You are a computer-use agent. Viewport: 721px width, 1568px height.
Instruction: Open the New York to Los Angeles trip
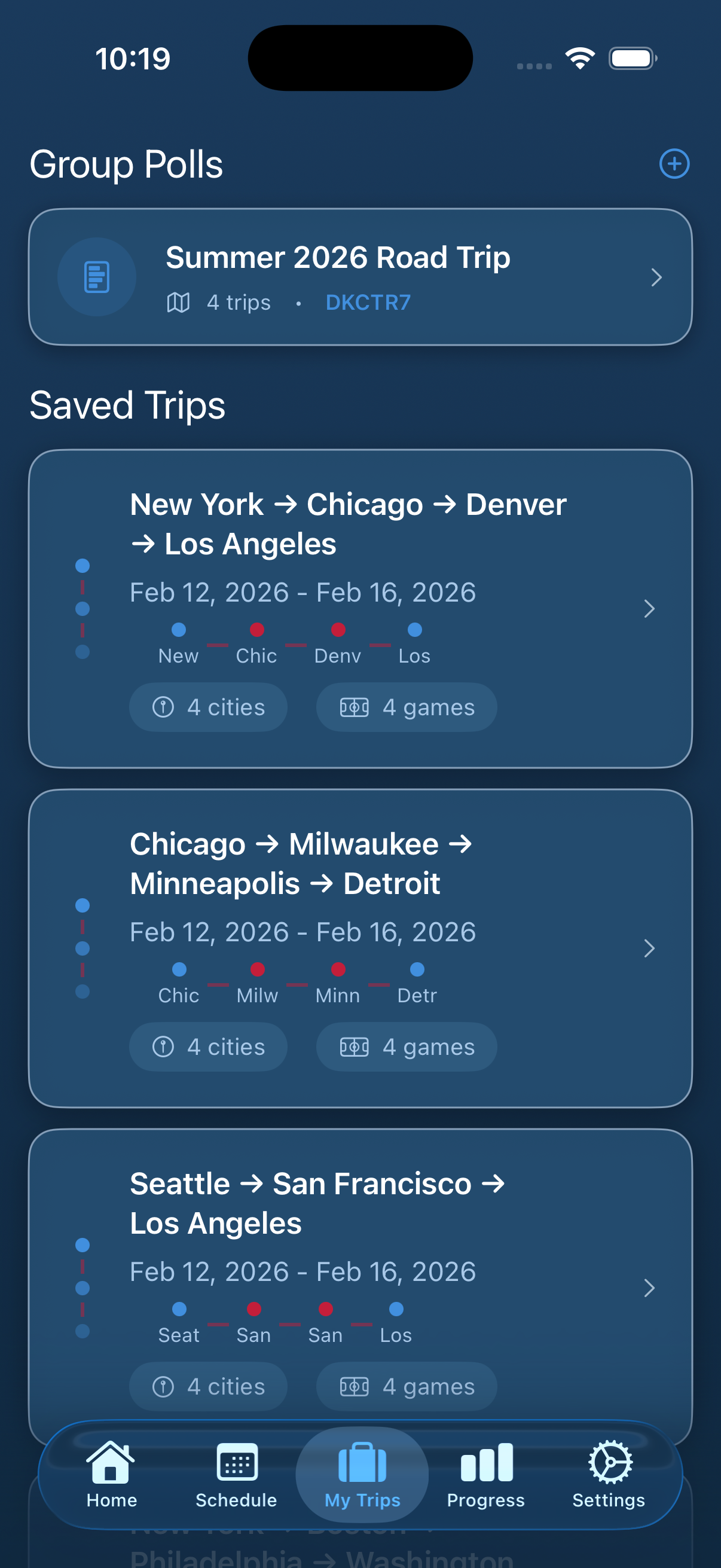click(359, 608)
